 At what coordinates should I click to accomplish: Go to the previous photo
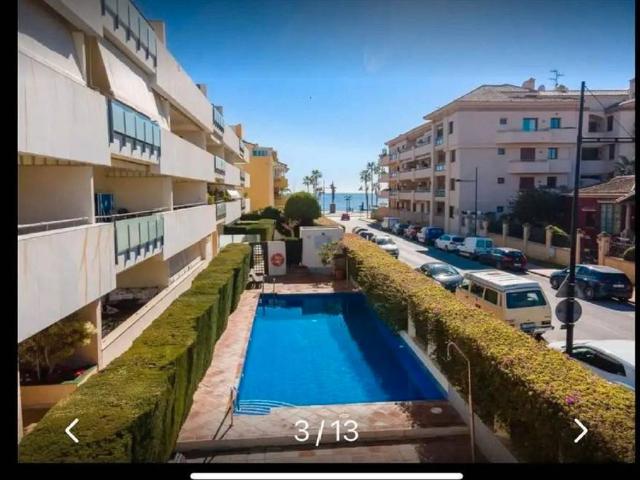pyautogui.click(x=72, y=431)
